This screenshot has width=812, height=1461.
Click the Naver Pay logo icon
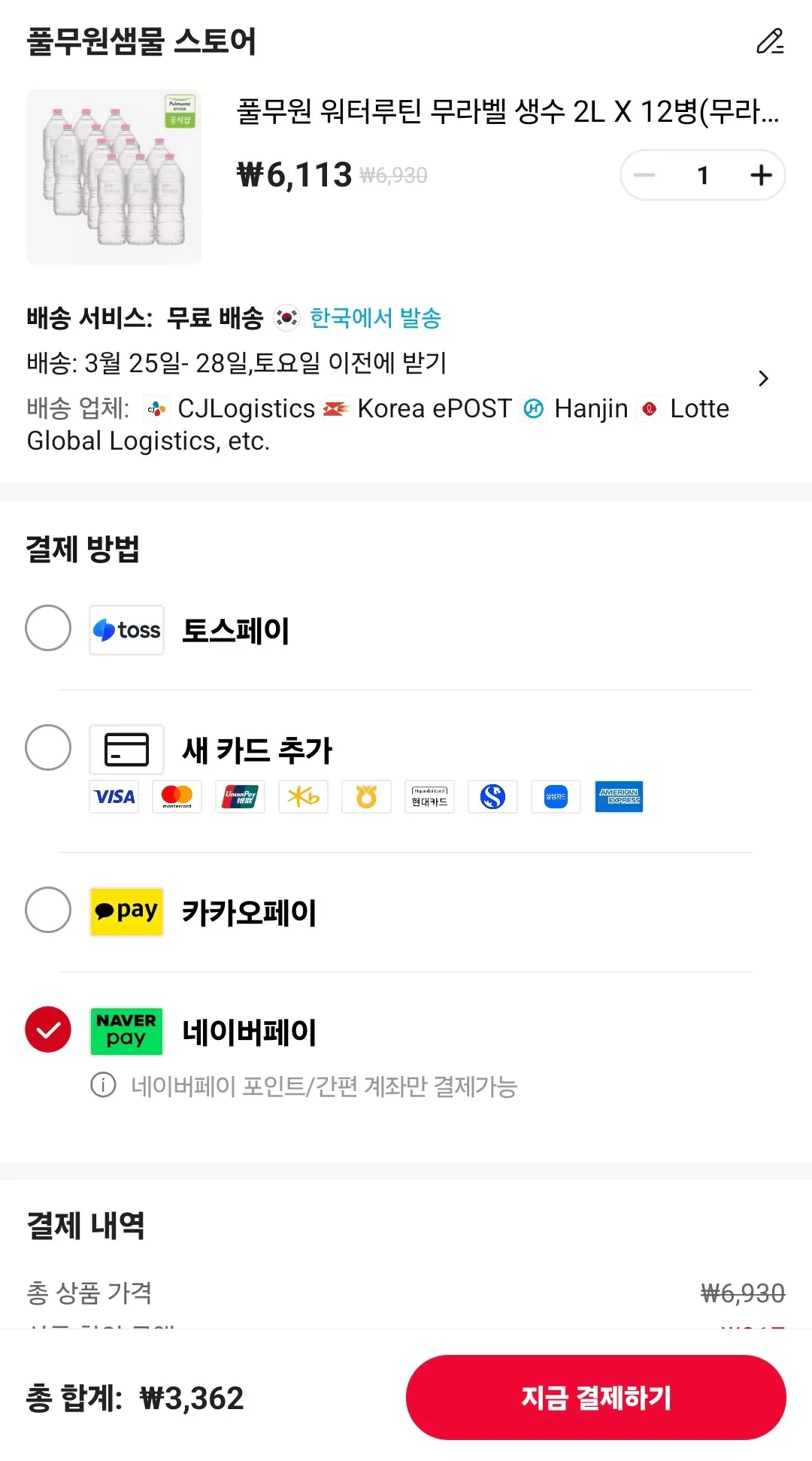(x=126, y=1032)
